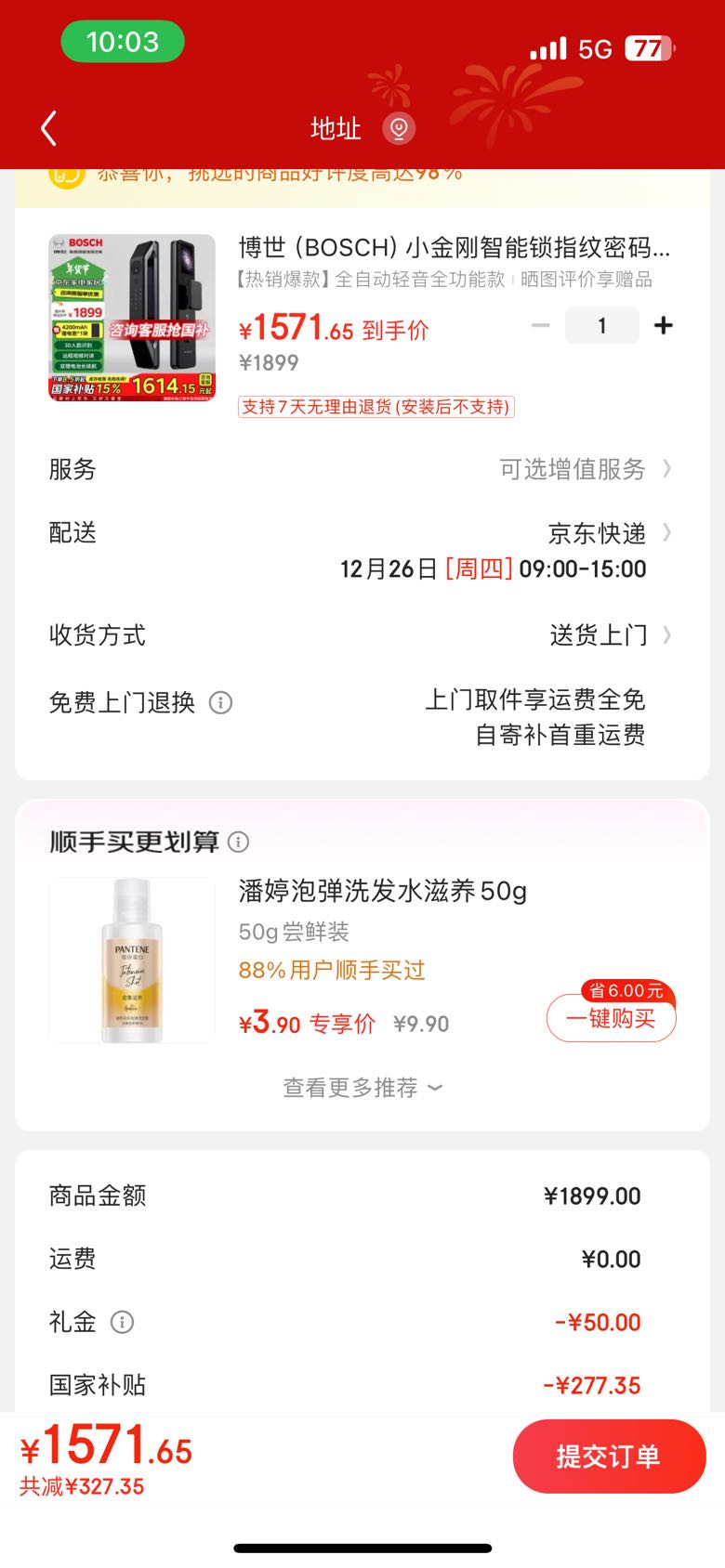
Task: Increase quantity with the plus button
Action: click(x=664, y=326)
